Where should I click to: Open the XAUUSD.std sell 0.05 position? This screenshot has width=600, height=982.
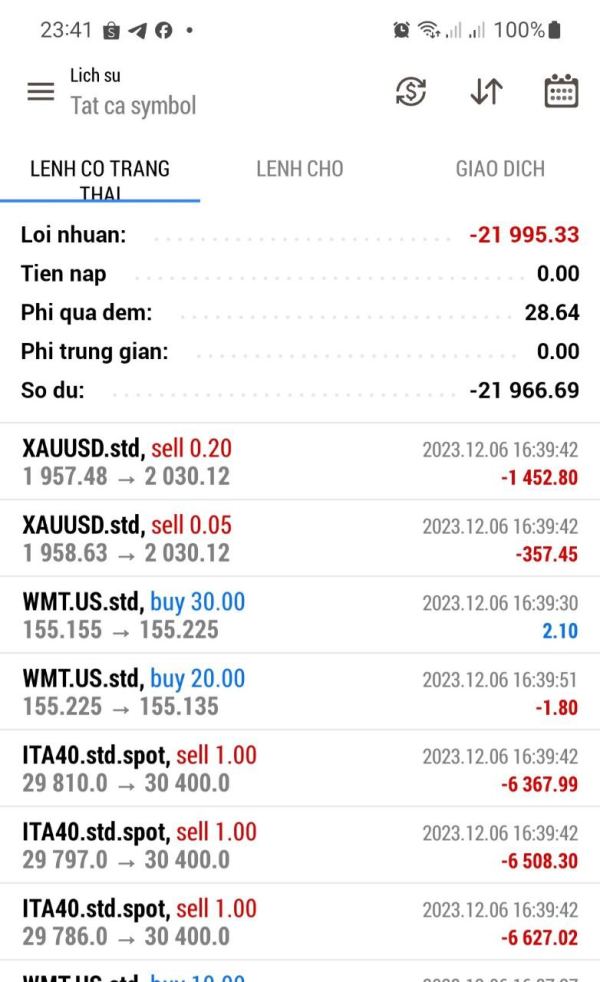[x=300, y=538]
